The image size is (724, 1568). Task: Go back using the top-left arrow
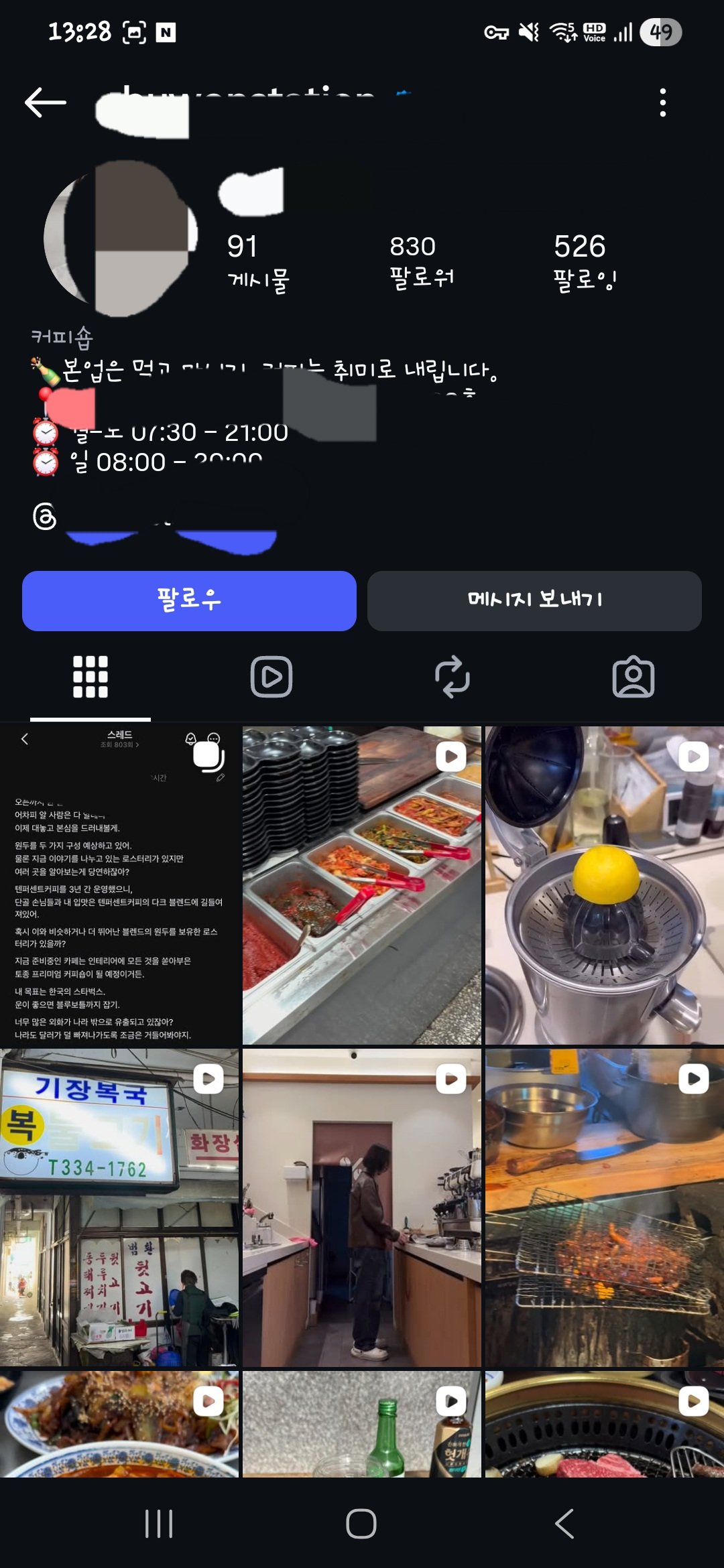(45, 103)
